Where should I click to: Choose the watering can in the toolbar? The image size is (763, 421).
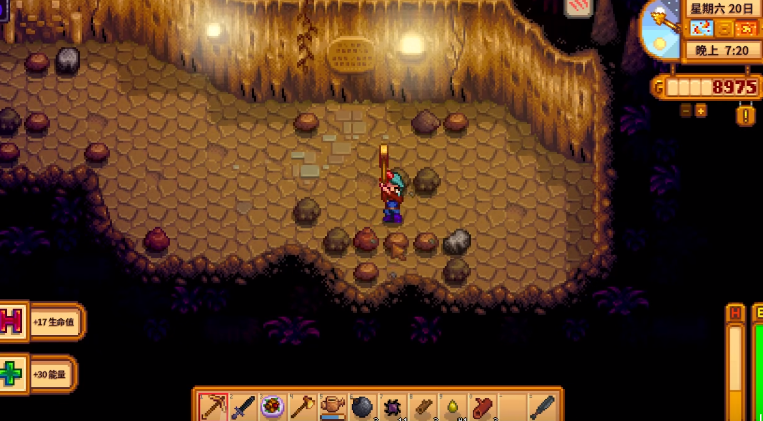point(332,406)
